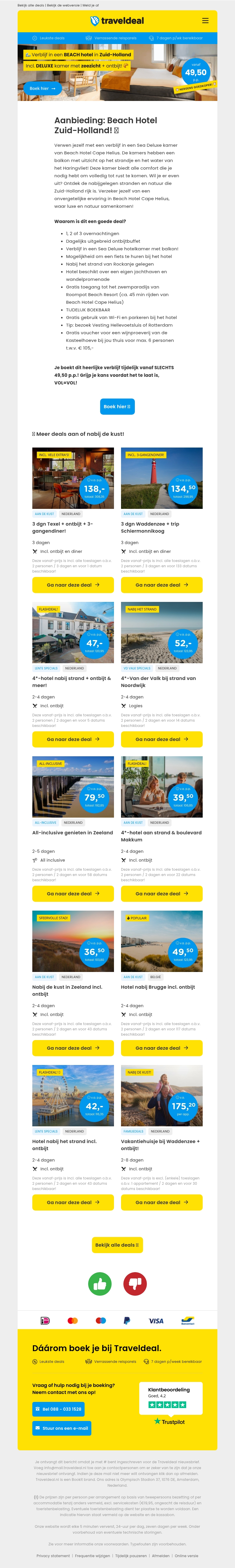Tap 'Stuur ons een e-mail'
Viewport: 235px width, 1568px height.
[x=61, y=1428]
